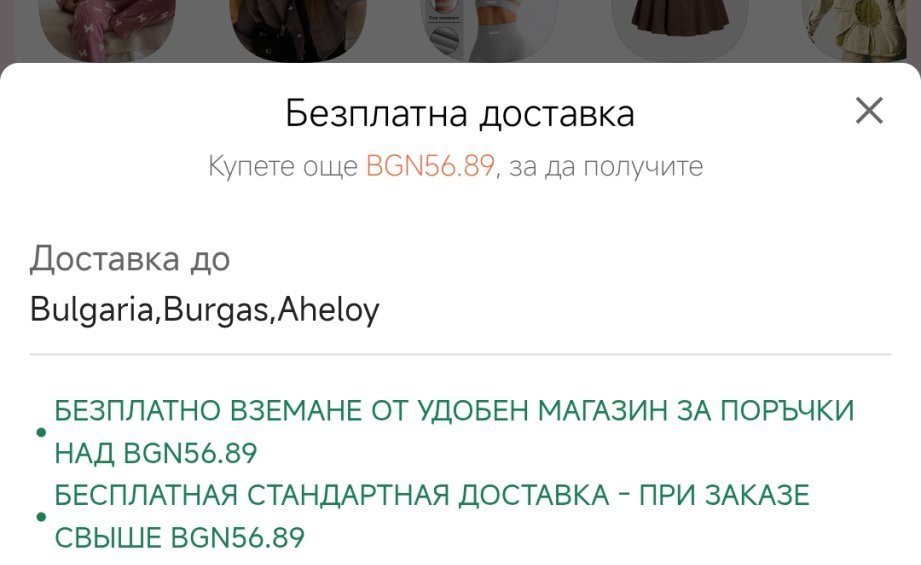Close the Безплатна доставка sheet
The height and width of the screenshot is (565, 921).
pos(869,111)
